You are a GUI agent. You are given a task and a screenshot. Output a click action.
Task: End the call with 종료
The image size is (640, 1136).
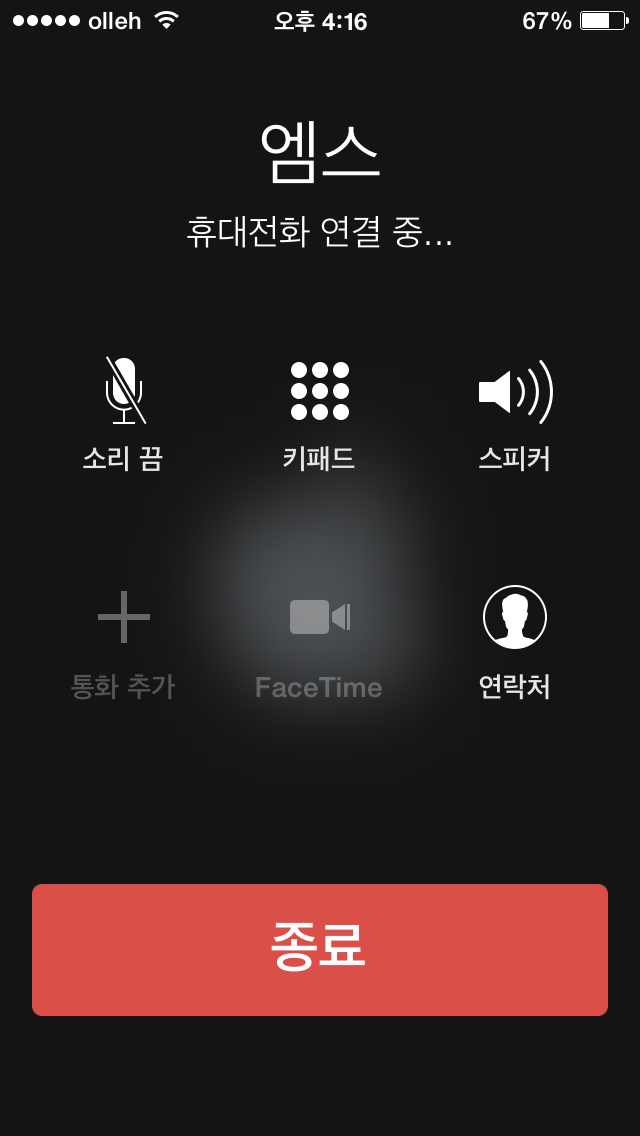320,949
